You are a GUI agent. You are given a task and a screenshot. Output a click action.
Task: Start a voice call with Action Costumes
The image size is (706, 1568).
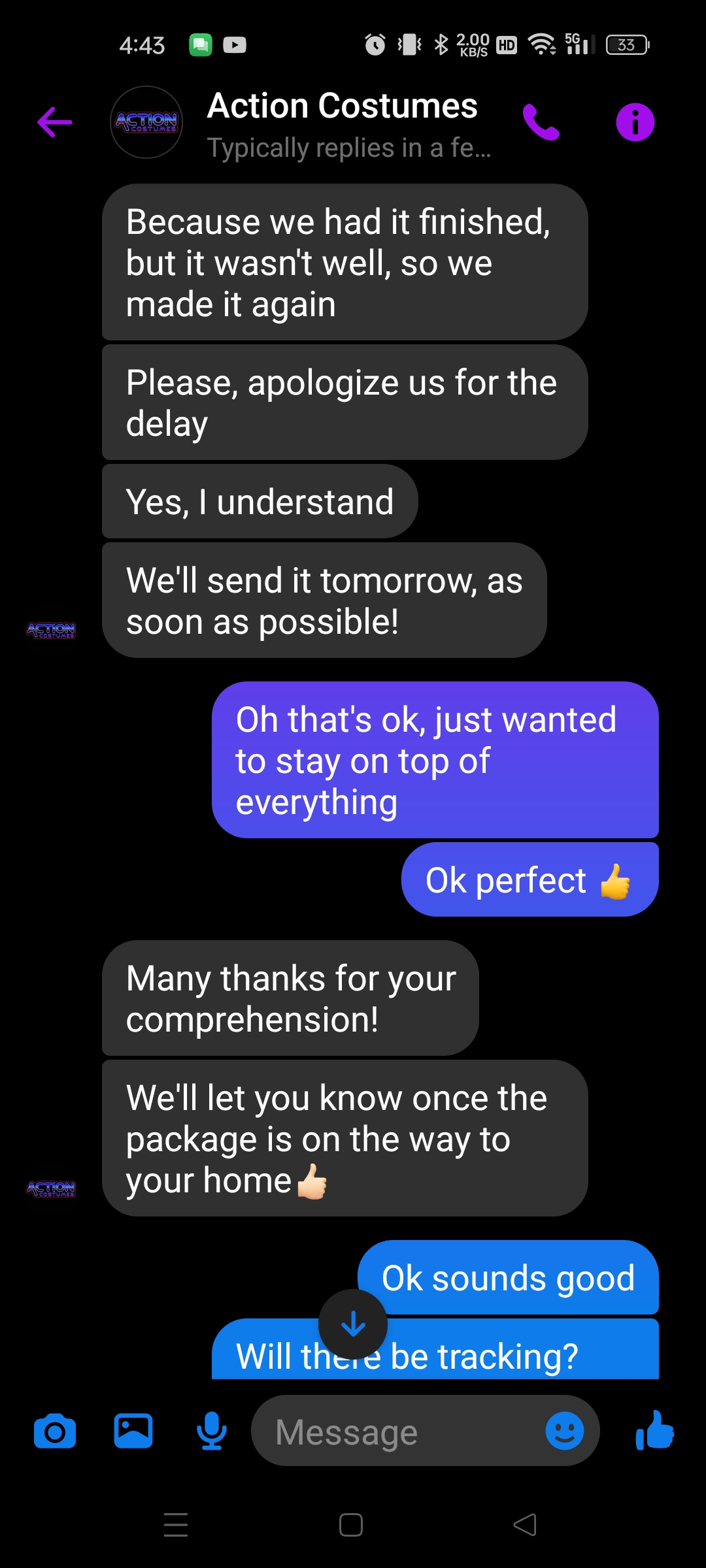coord(541,122)
